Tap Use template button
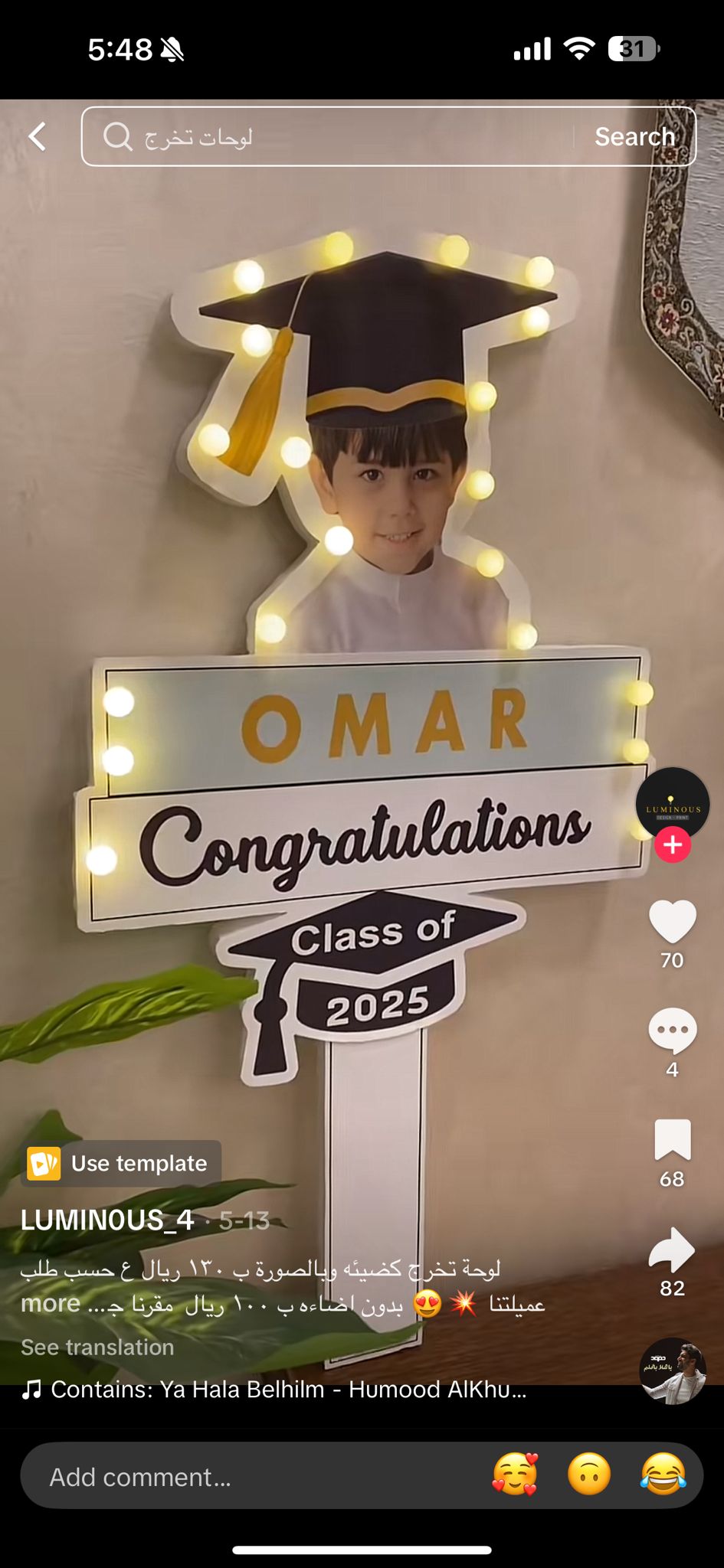Viewport: 724px width, 1568px height. [x=121, y=1163]
